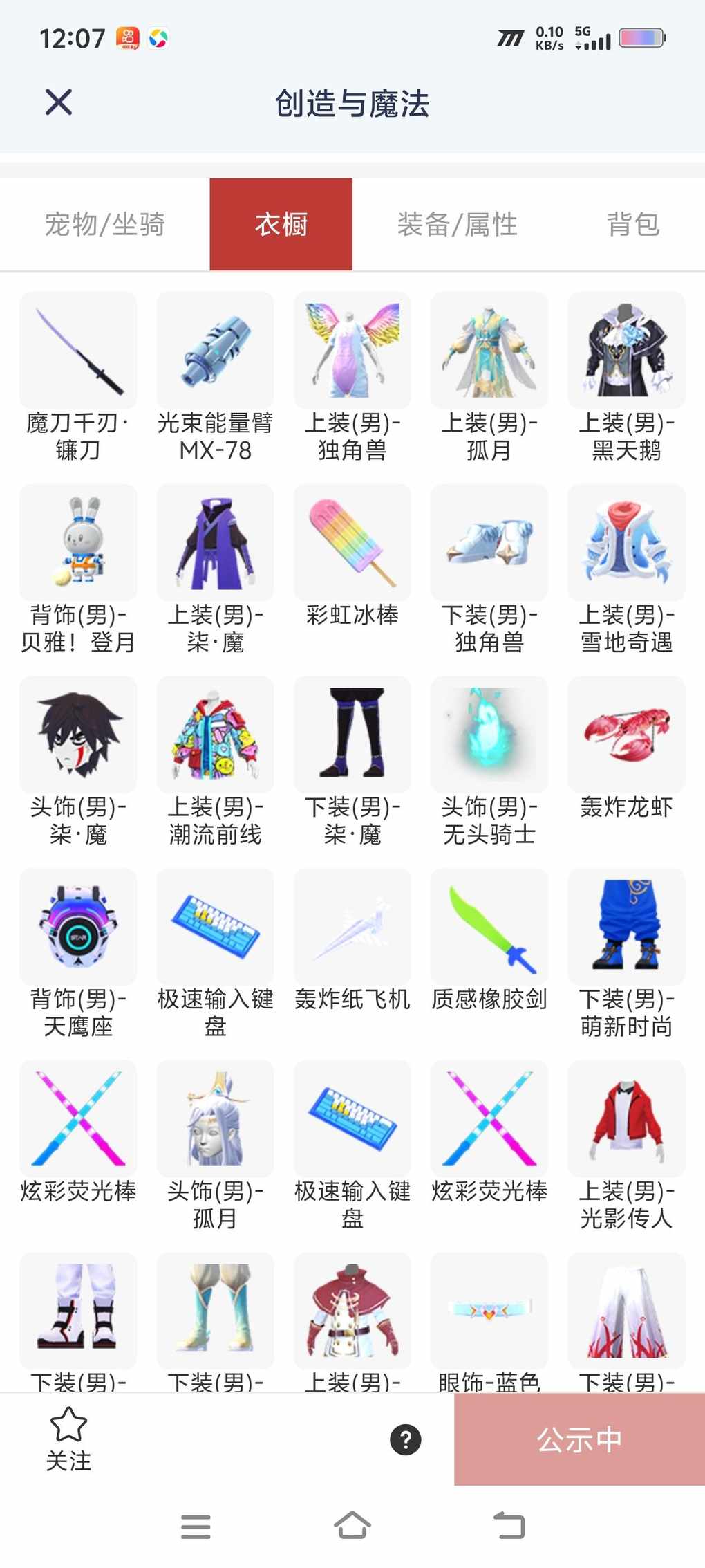Viewport: 705px width, 1568px height.
Task: Open the 背包 tab
Action: [633, 224]
